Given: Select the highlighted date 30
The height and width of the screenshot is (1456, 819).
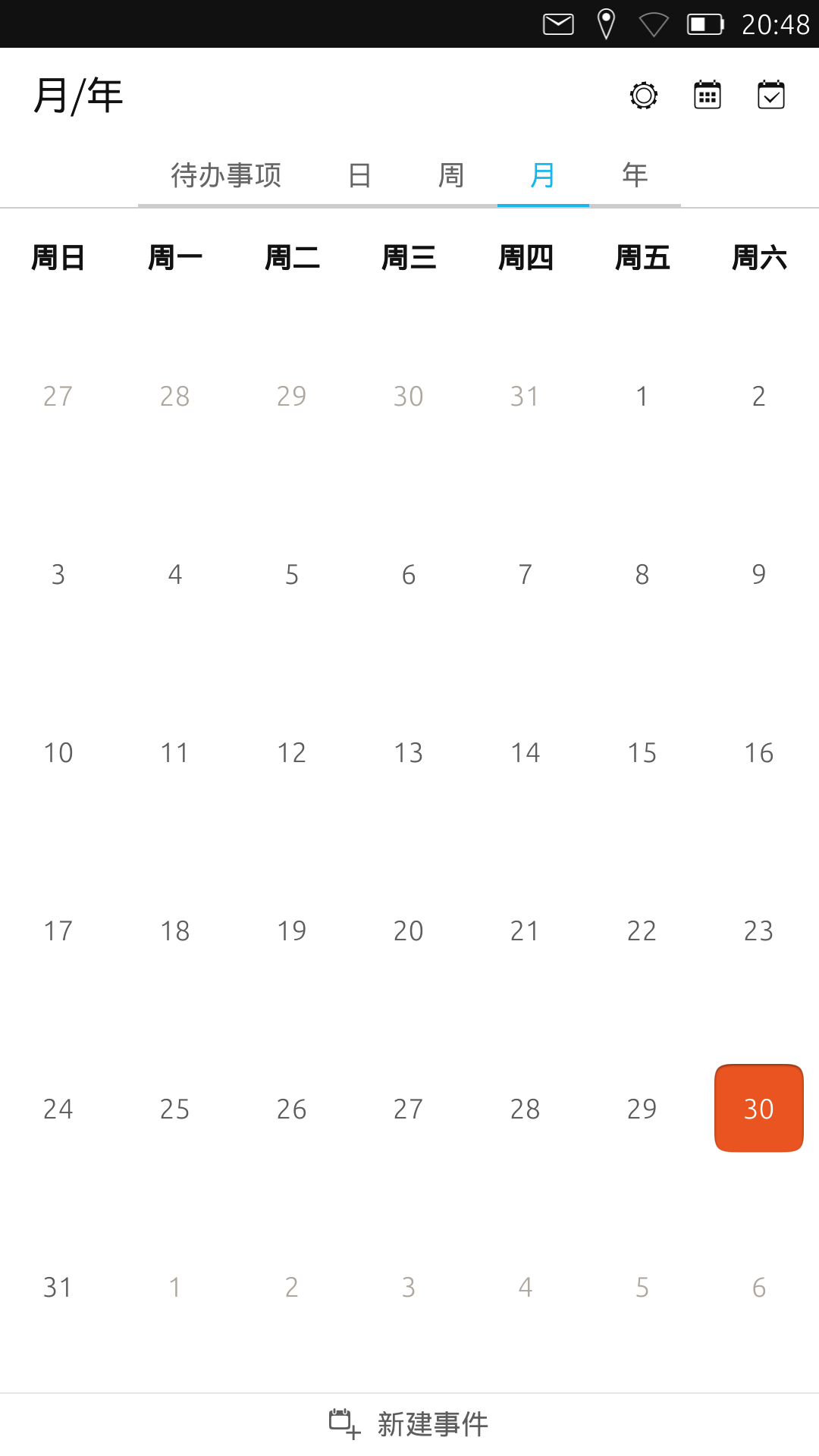Looking at the screenshot, I should (758, 1109).
